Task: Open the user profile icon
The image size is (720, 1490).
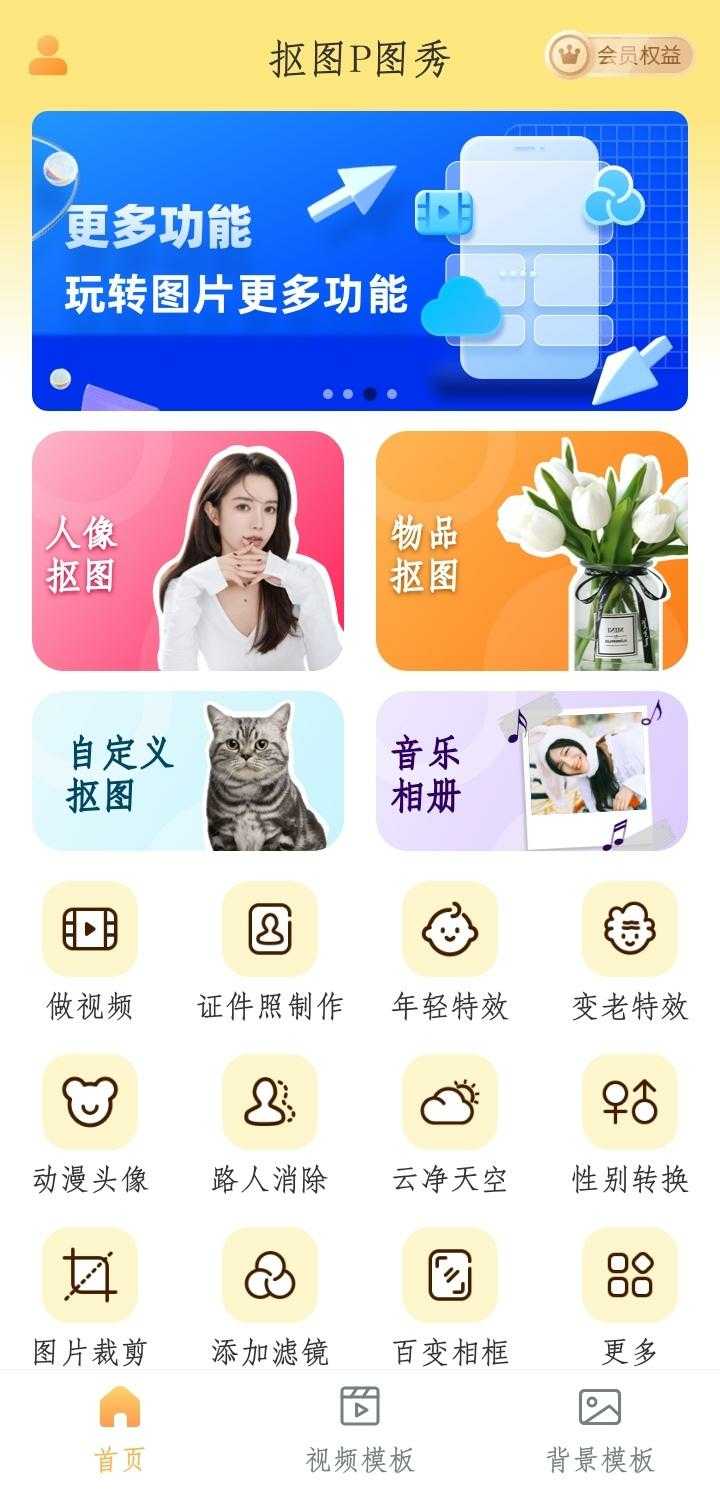Action: (x=48, y=56)
